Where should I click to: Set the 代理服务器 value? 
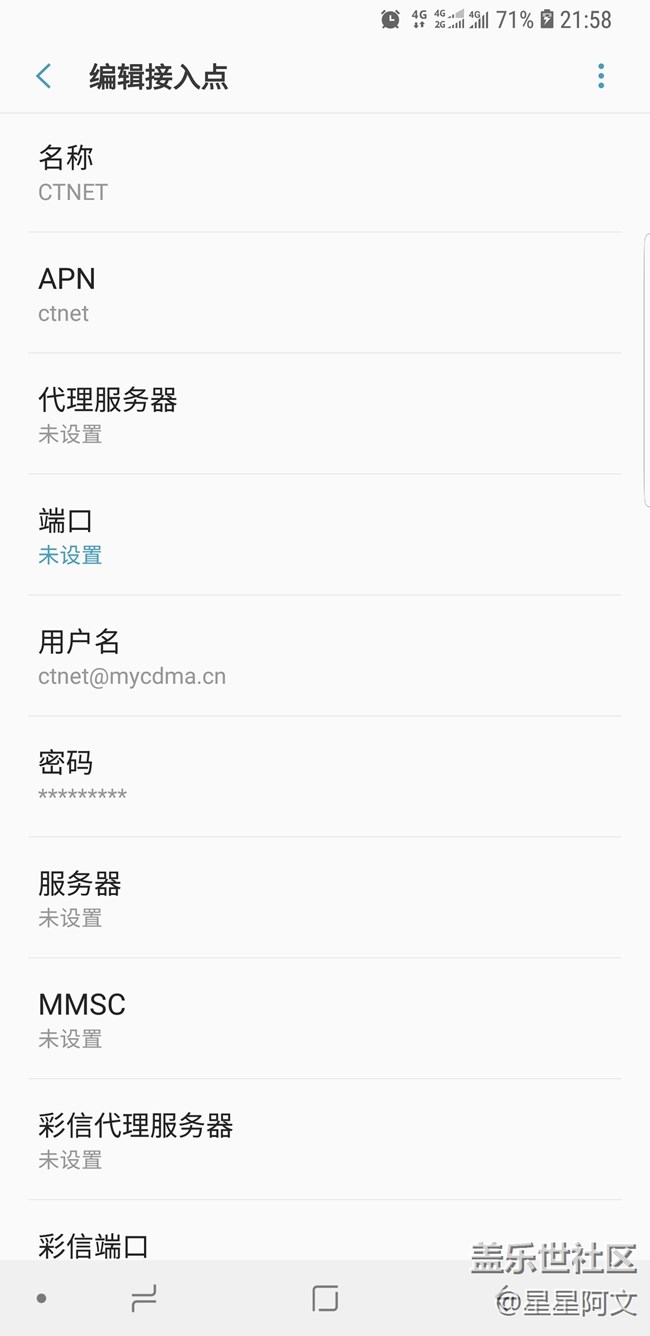click(325, 414)
